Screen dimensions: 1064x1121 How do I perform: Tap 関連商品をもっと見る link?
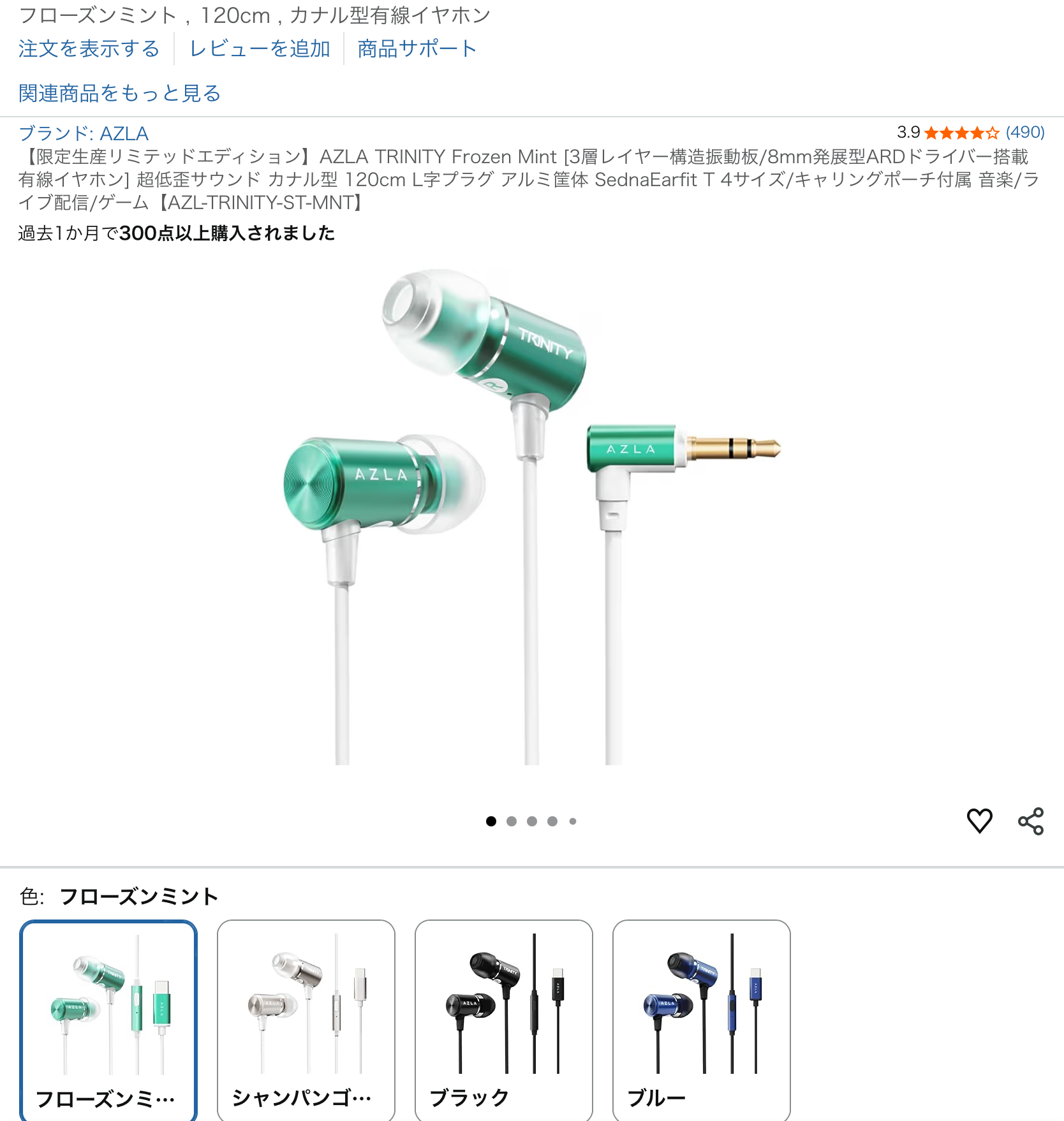point(119,93)
